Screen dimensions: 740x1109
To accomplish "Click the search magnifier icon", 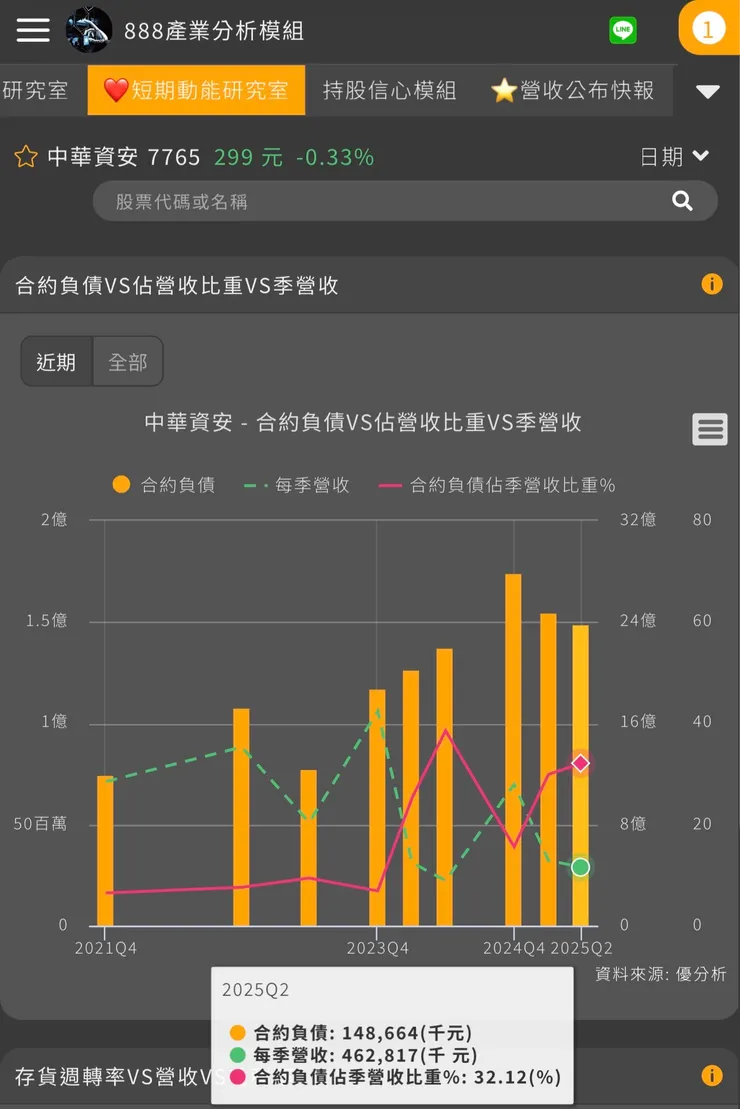I will tap(682, 200).
